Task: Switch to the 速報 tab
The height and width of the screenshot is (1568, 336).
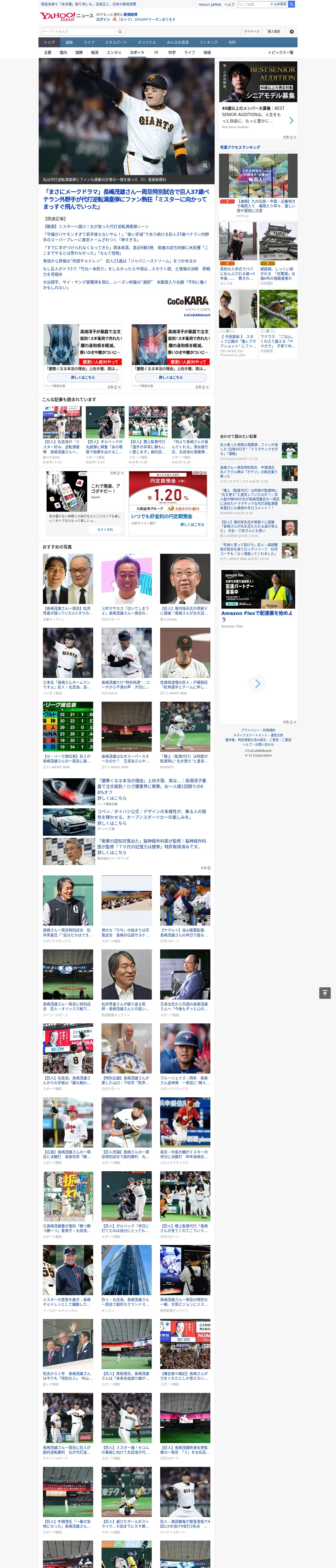Action: click(x=69, y=43)
